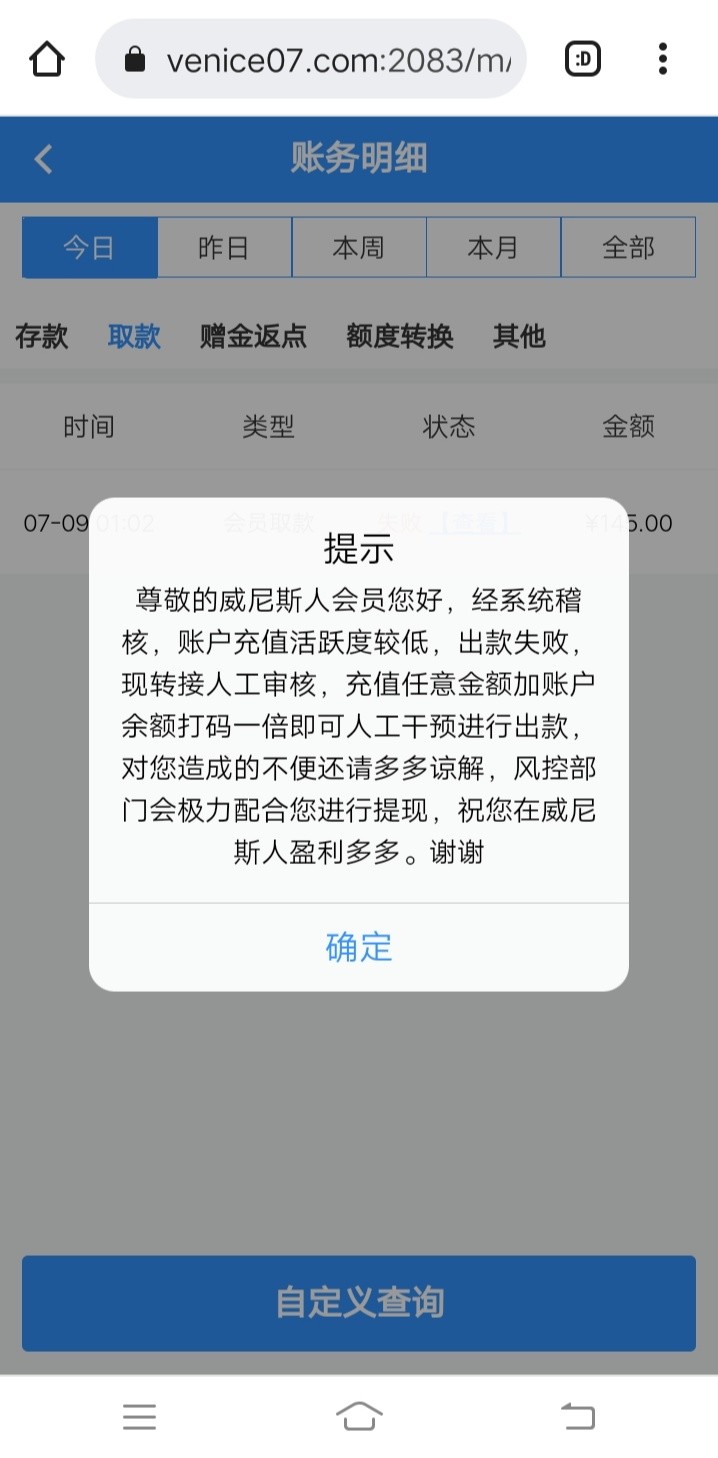The width and height of the screenshot is (718, 1458).
Task: Switch to the 全部 date filter
Action: [x=628, y=247]
